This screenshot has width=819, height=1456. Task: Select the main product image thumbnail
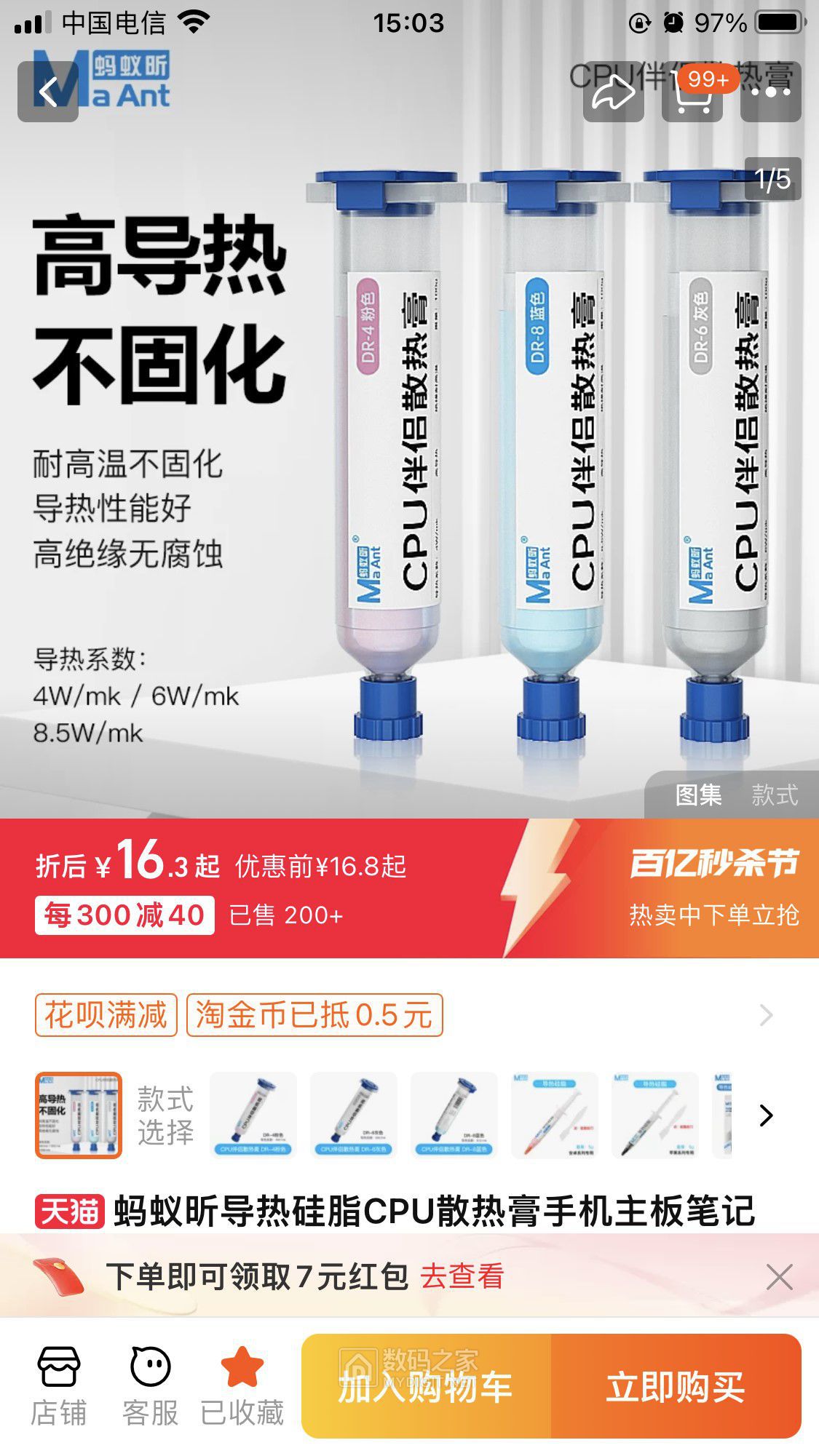[x=79, y=1115]
